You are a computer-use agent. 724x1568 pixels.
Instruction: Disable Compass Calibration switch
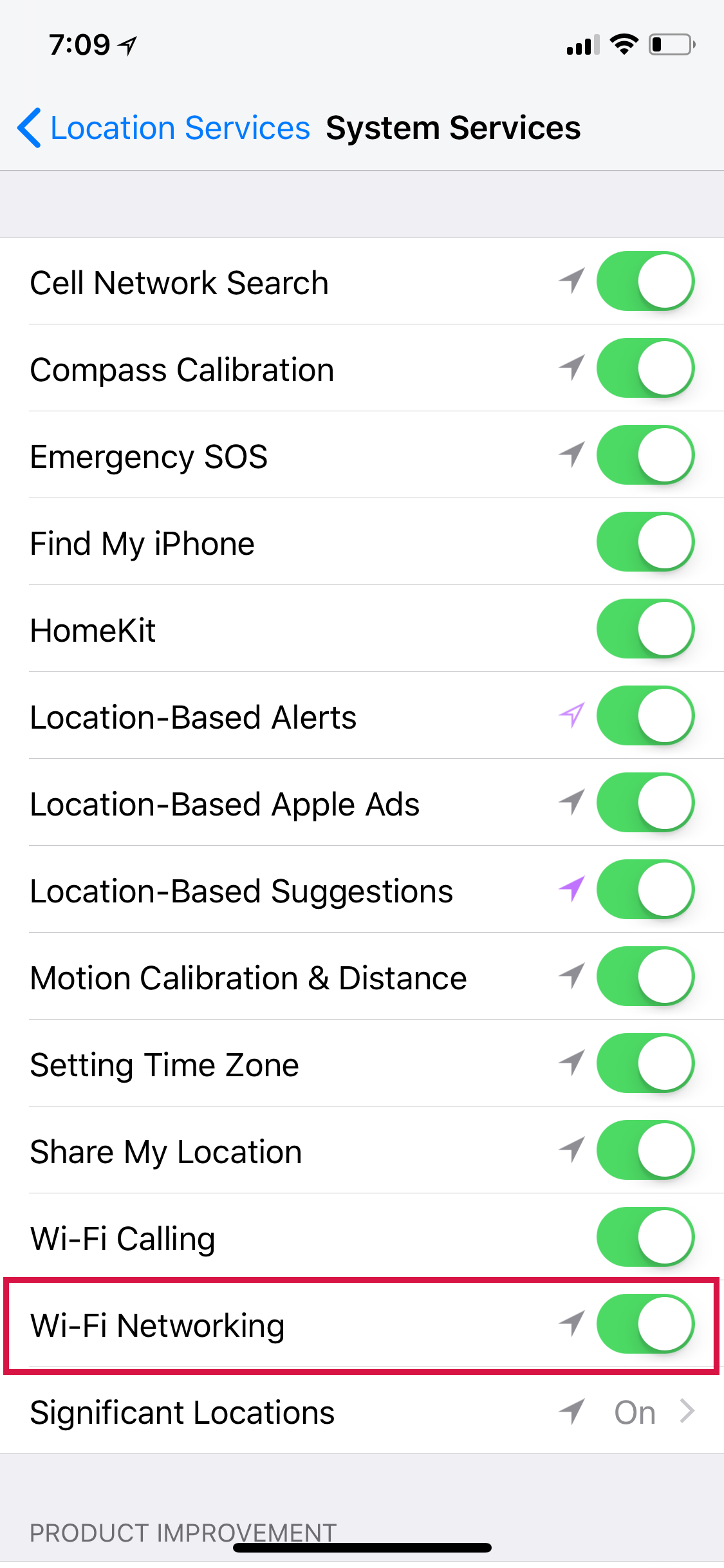click(645, 368)
